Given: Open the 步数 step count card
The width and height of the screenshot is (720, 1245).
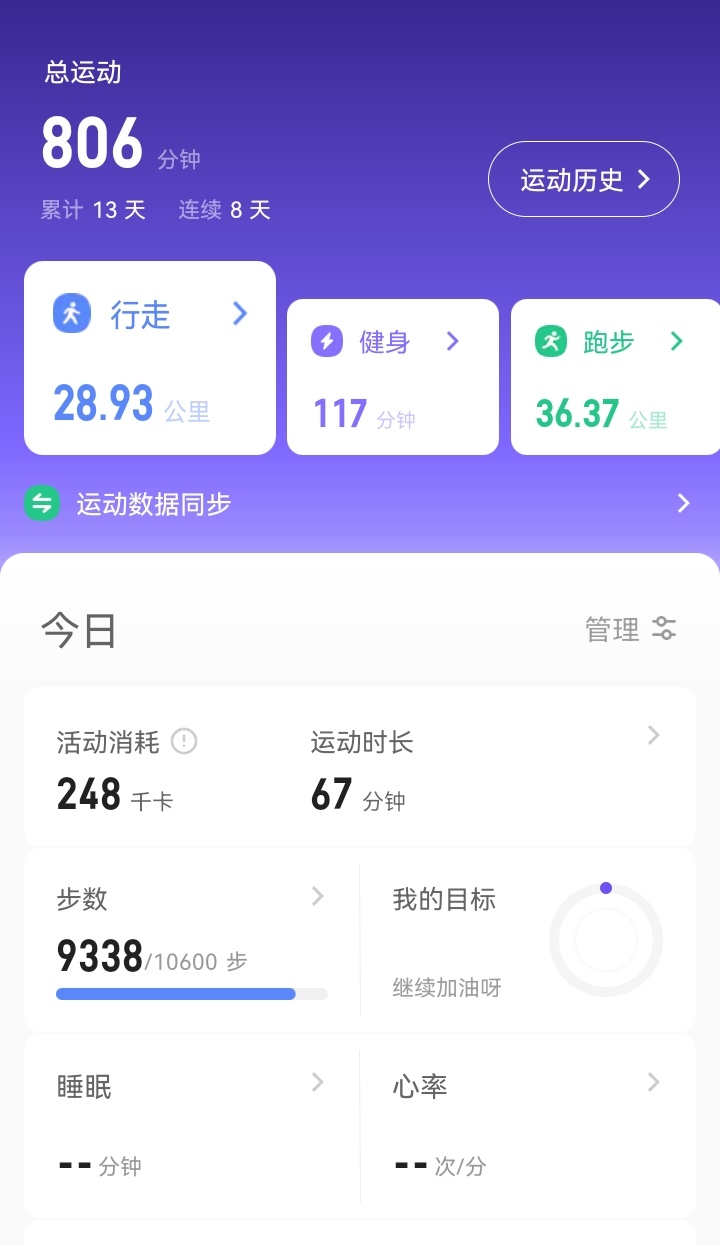Looking at the screenshot, I should tap(191, 940).
